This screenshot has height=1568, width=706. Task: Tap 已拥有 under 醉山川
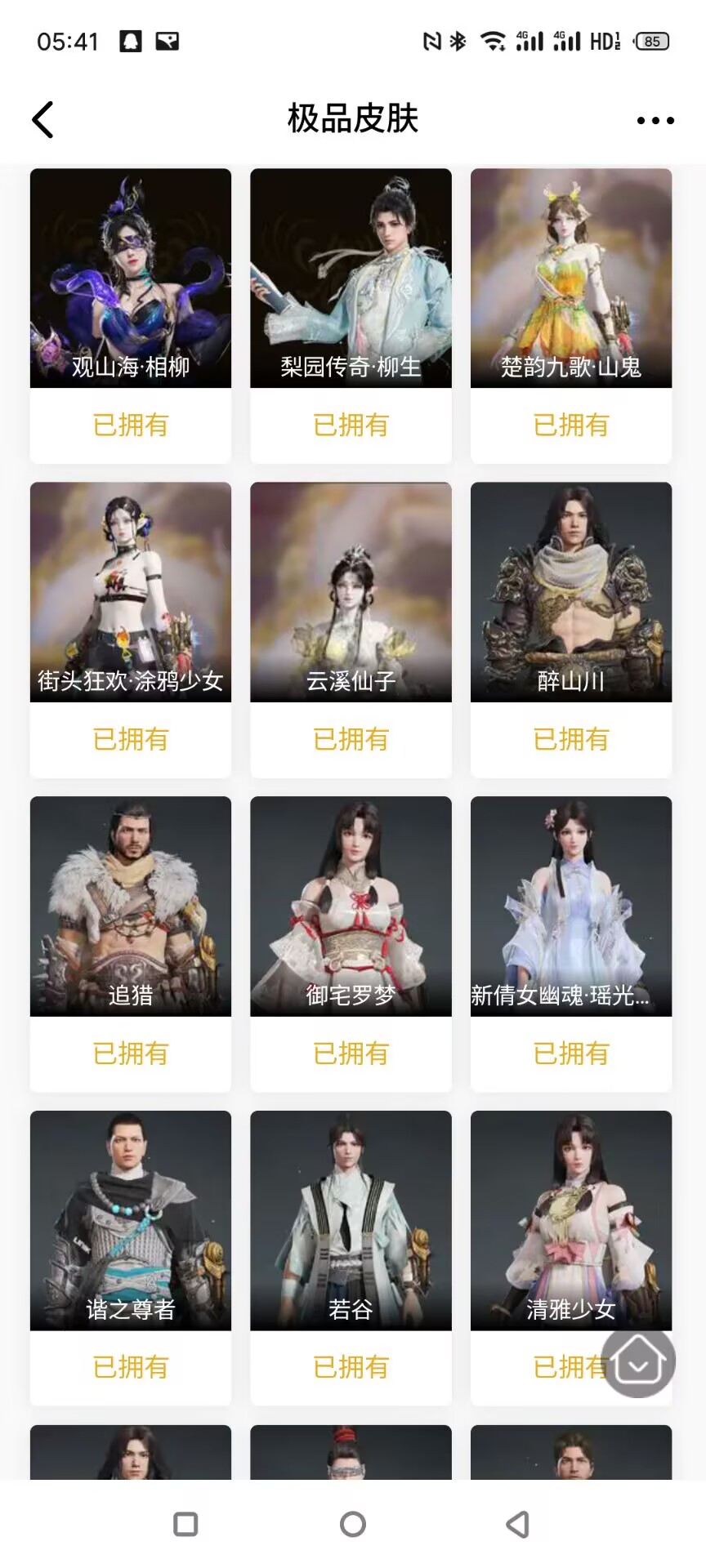(x=571, y=739)
